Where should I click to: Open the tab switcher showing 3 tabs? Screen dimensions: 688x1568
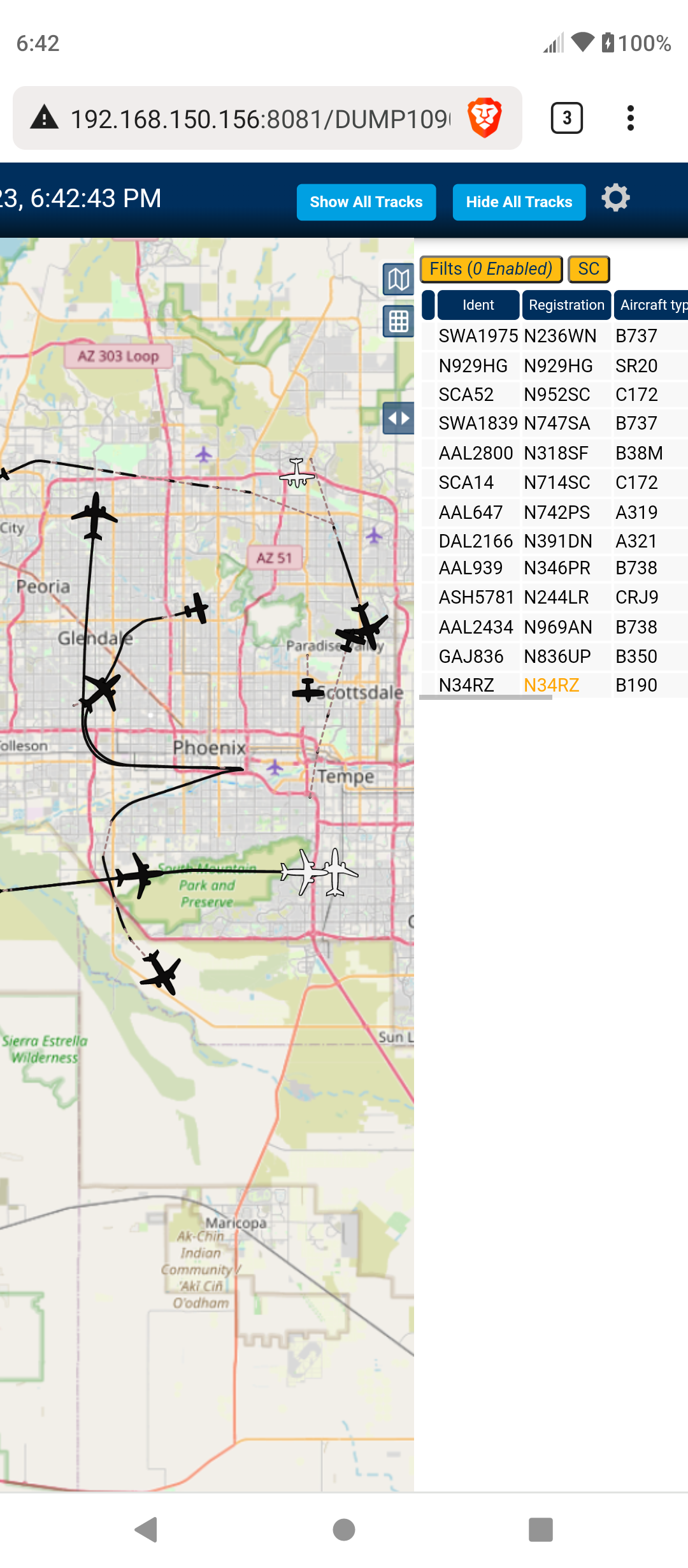(x=566, y=118)
